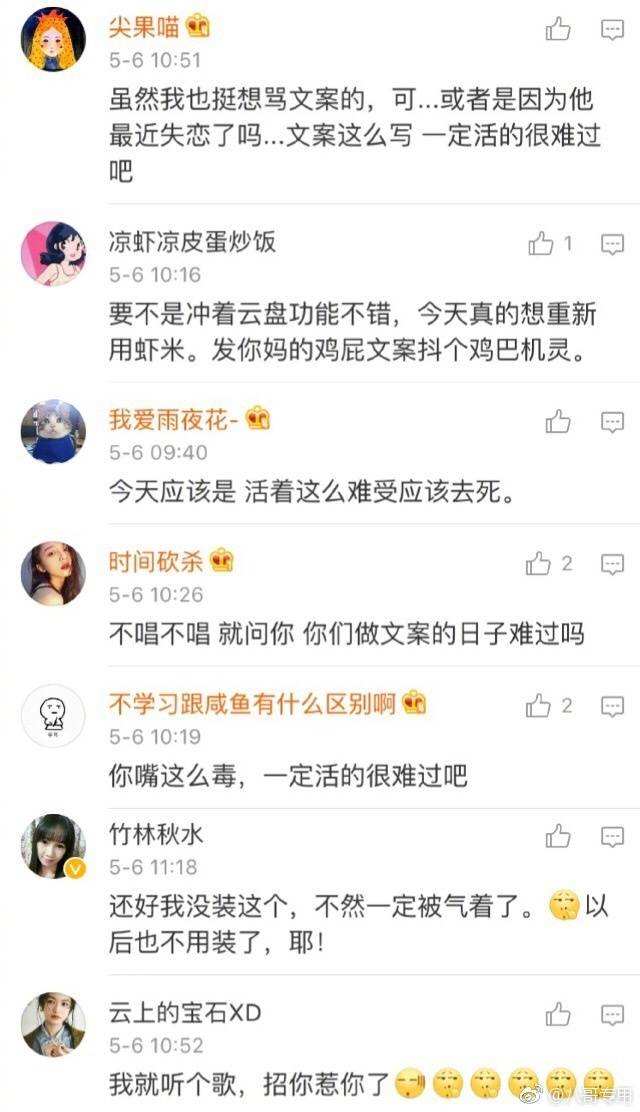Reply to 时间砍杀's comment
640x1112 pixels.
[612, 564]
